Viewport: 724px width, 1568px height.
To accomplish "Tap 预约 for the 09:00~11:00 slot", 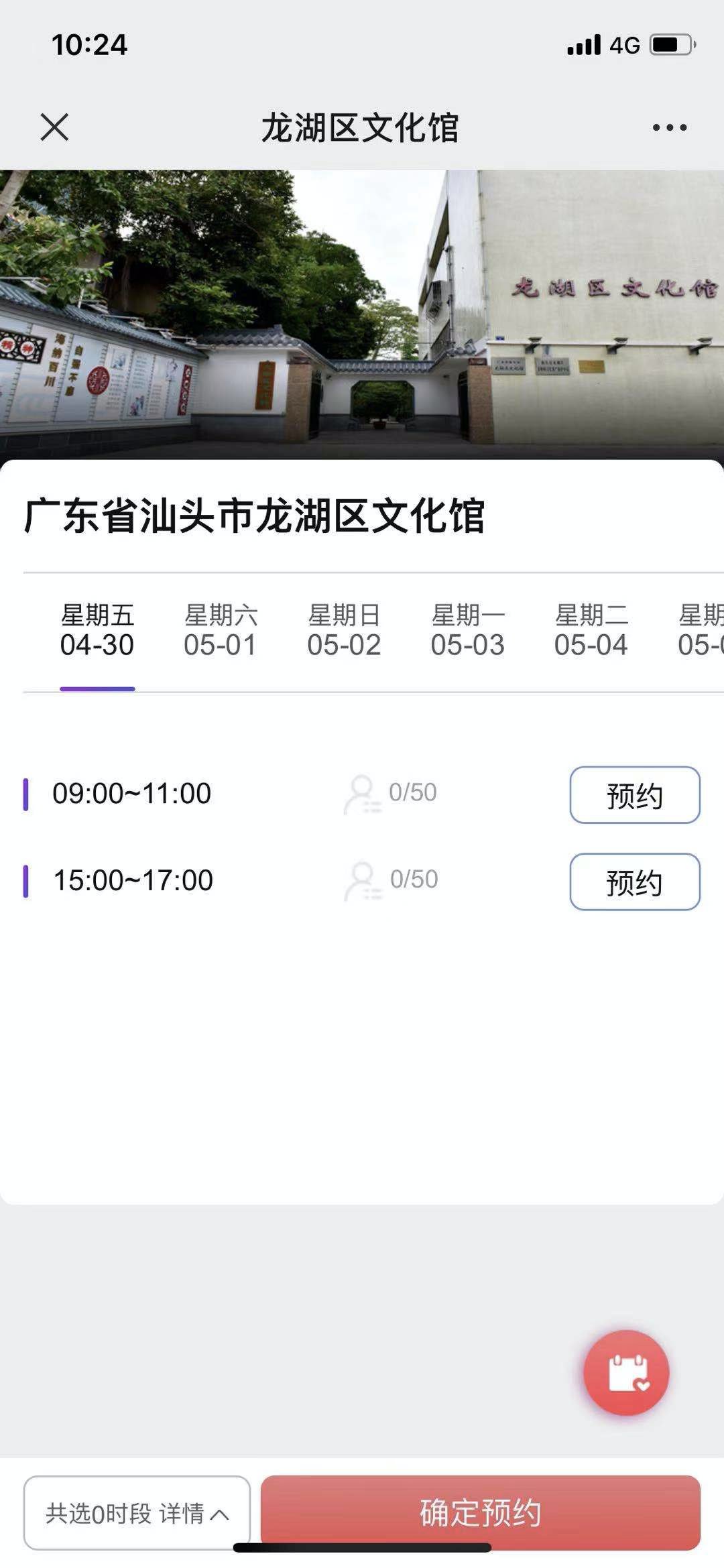I will [x=634, y=795].
